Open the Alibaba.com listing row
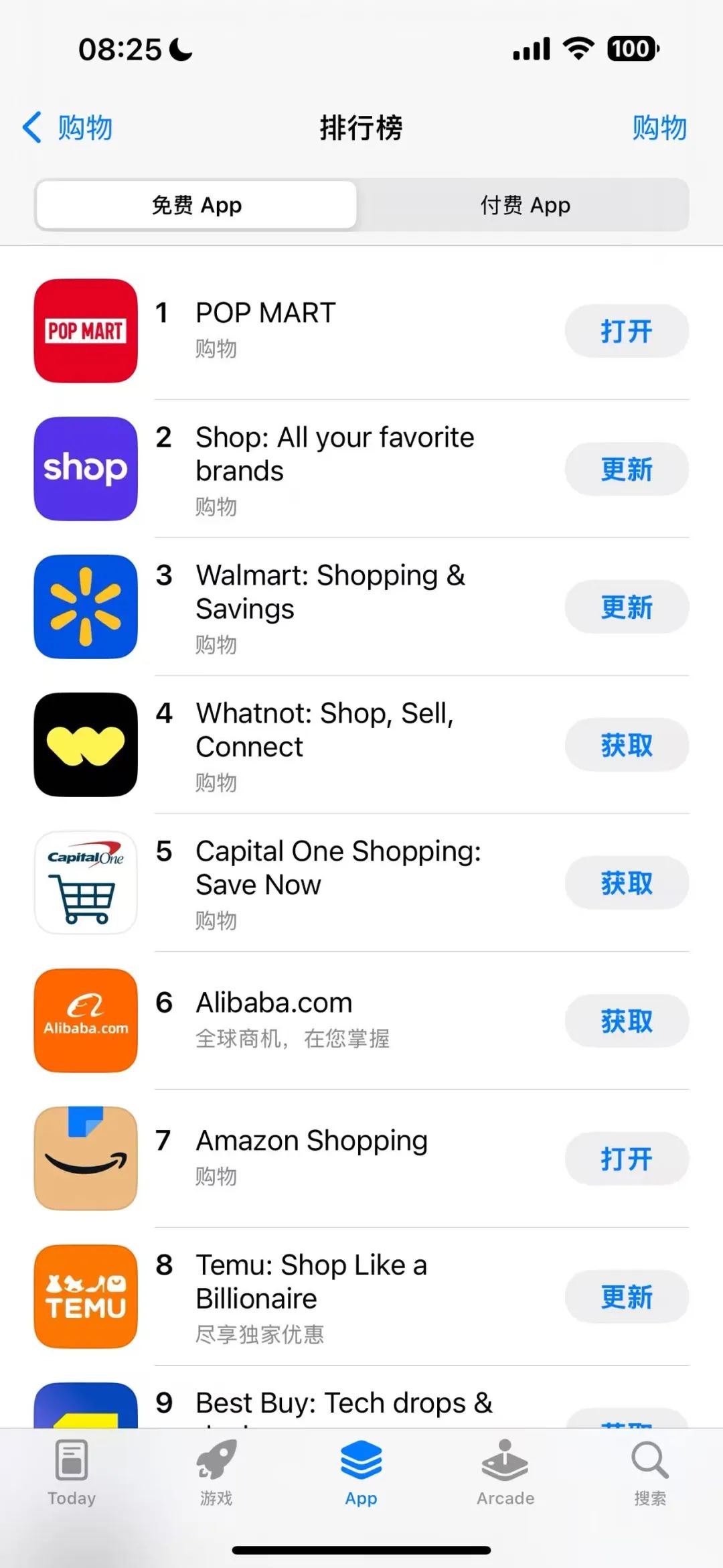 tap(295, 1021)
